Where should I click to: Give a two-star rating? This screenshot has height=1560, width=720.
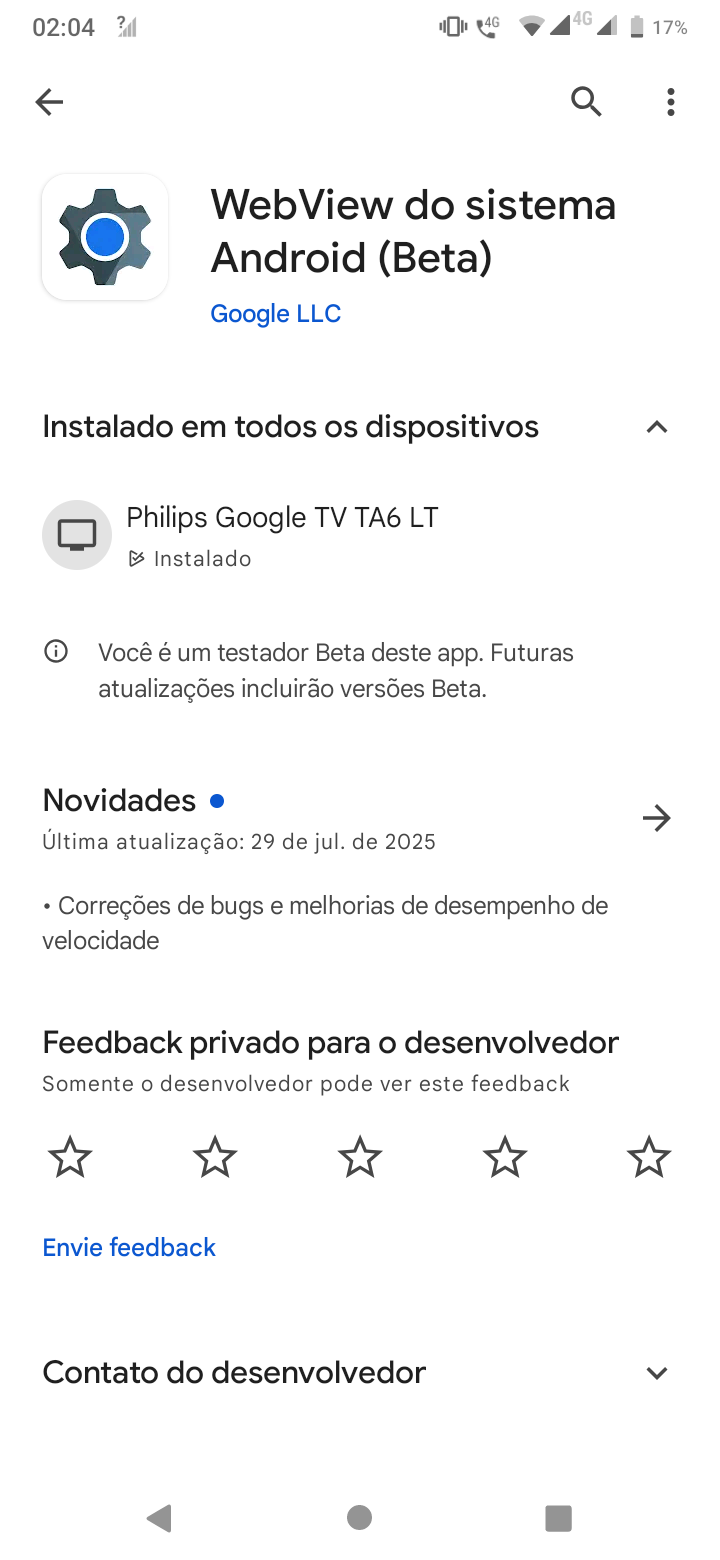click(x=215, y=1157)
